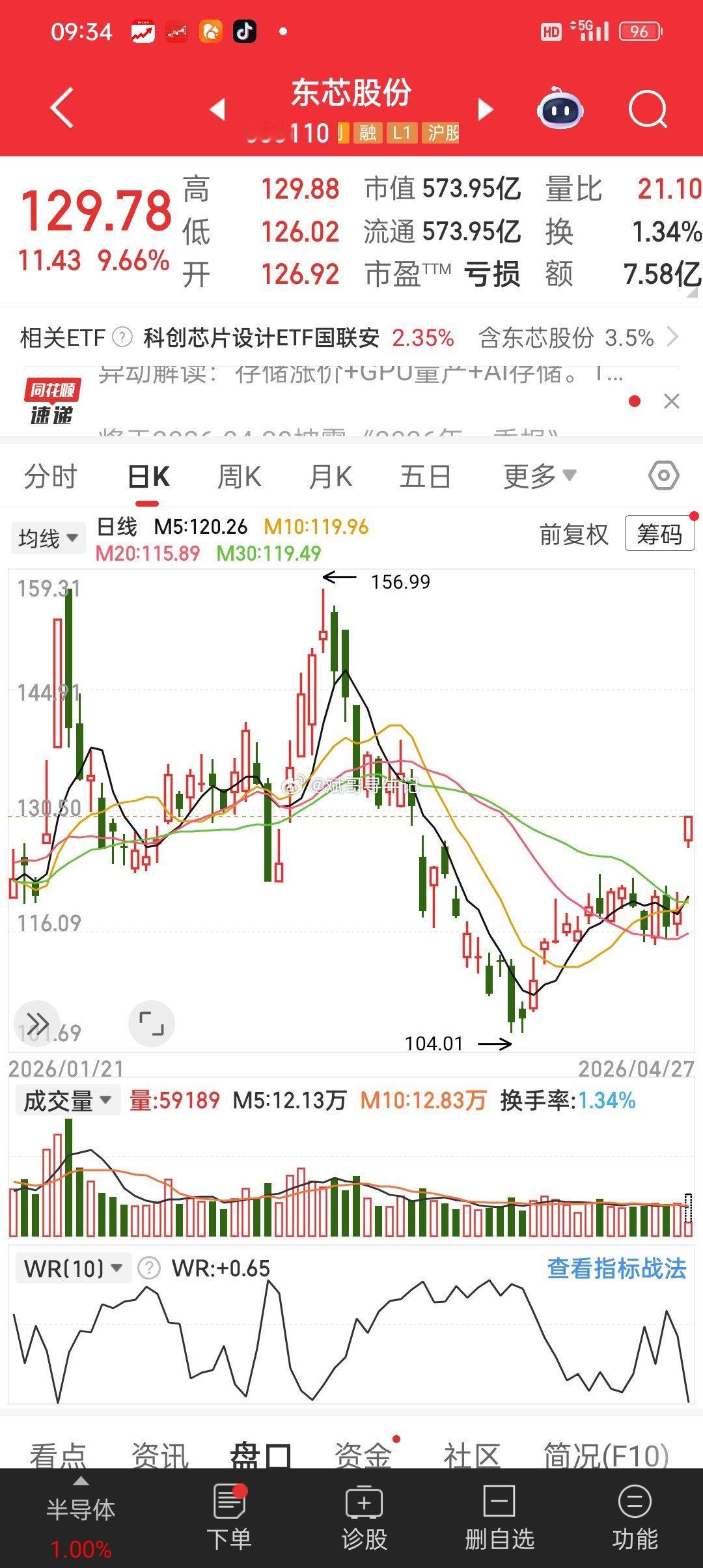Tap 删自选 to remove from watchlist
The height and width of the screenshot is (1568, 703).
tap(500, 1511)
